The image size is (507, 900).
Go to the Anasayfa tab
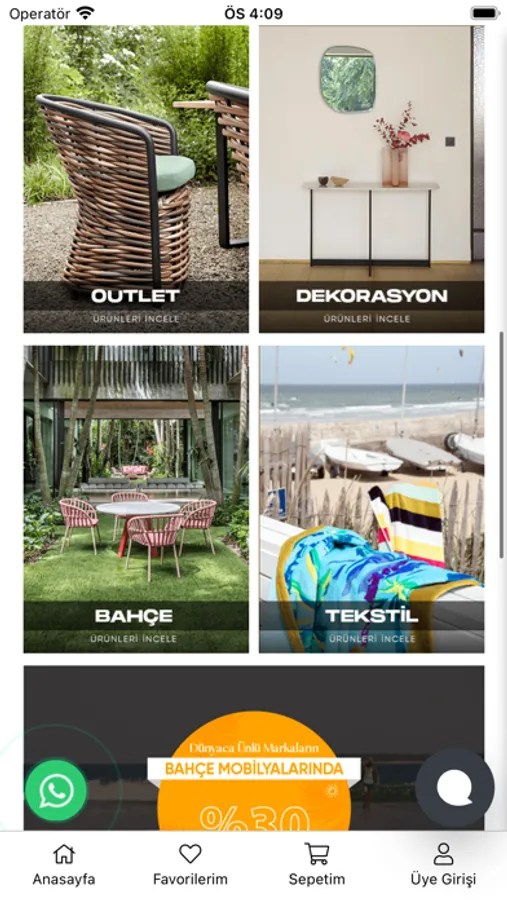point(64,865)
